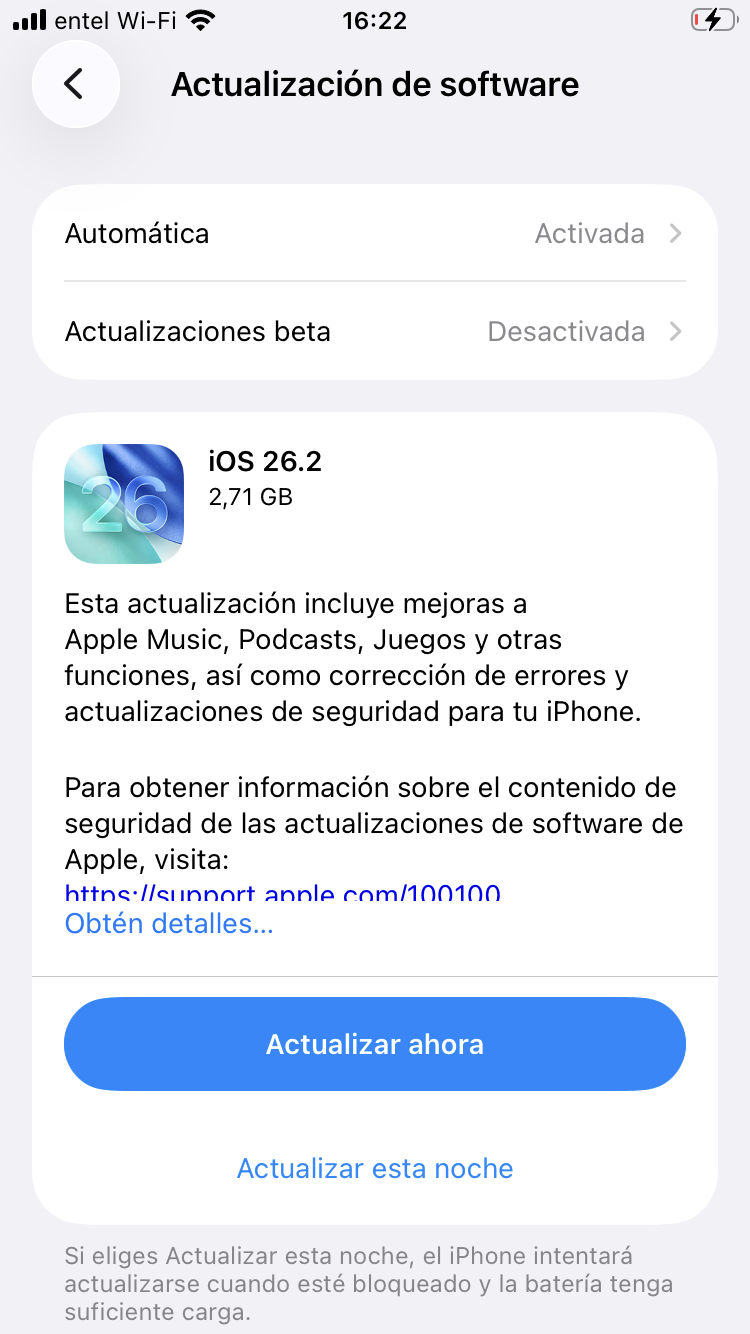This screenshot has width=750, height=1334.
Task: Tap the Desactivada label next to beta updates
Action: pyautogui.click(x=566, y=331)
